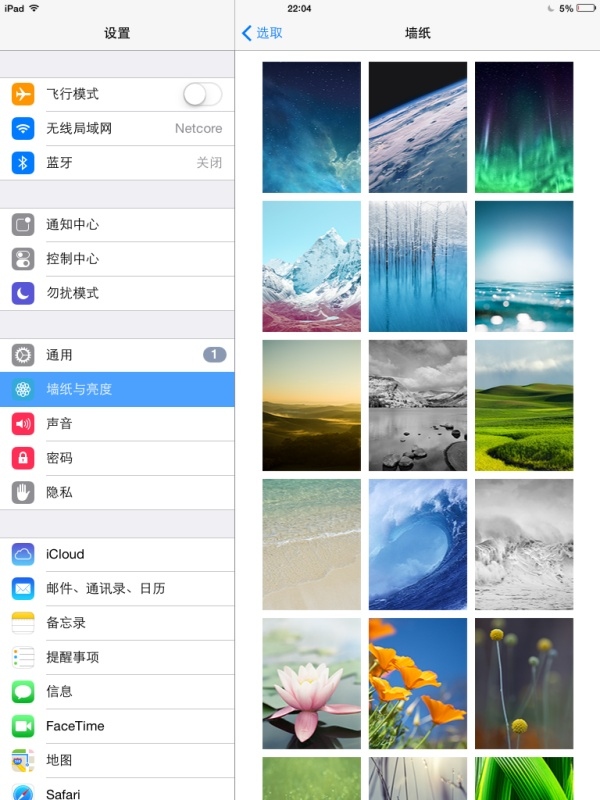
Task: Open 蓝牙 settings
Action: coord(117,163)
